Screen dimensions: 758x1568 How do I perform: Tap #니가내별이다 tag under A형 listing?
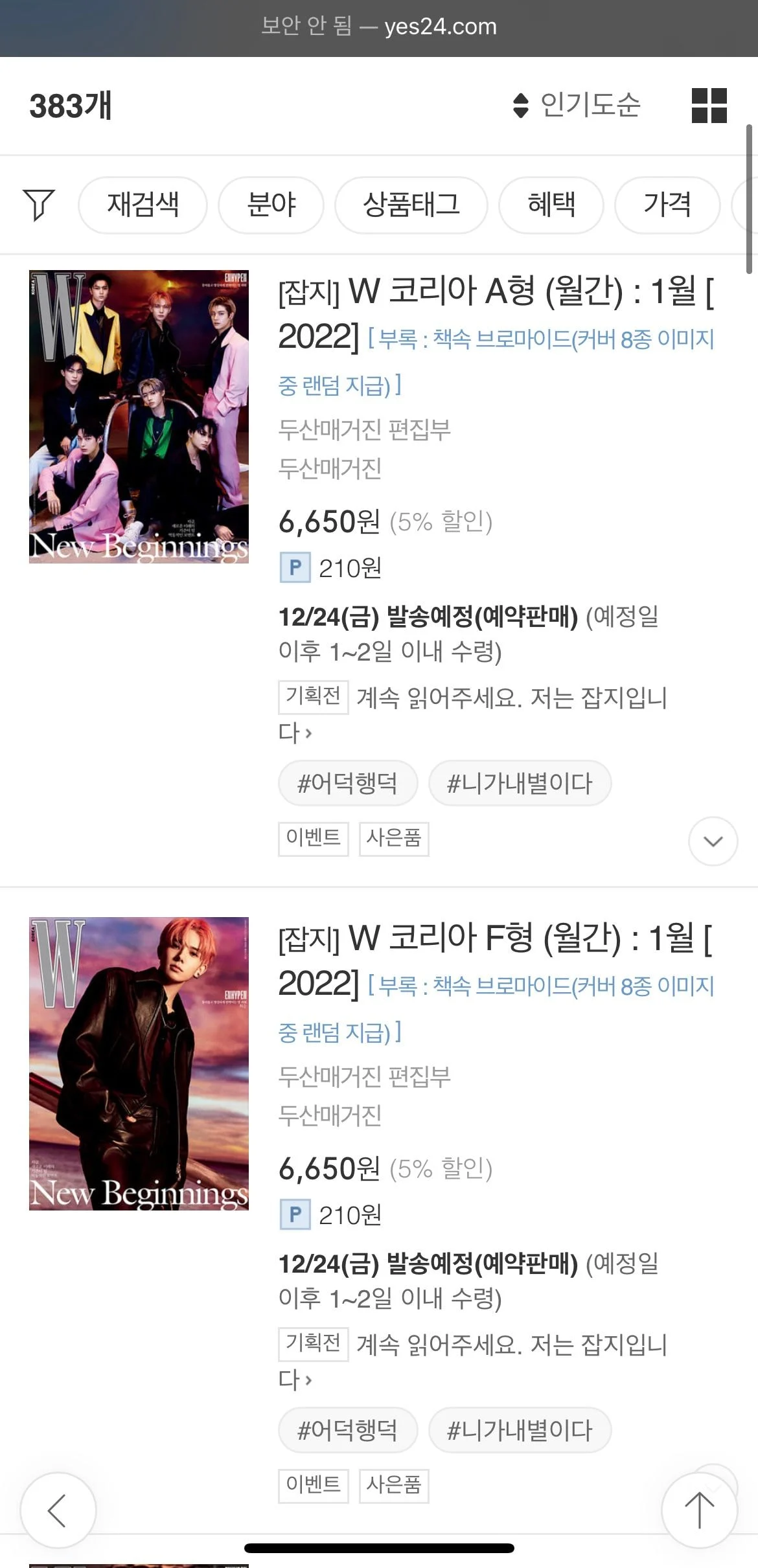click(x=520, y=783)
